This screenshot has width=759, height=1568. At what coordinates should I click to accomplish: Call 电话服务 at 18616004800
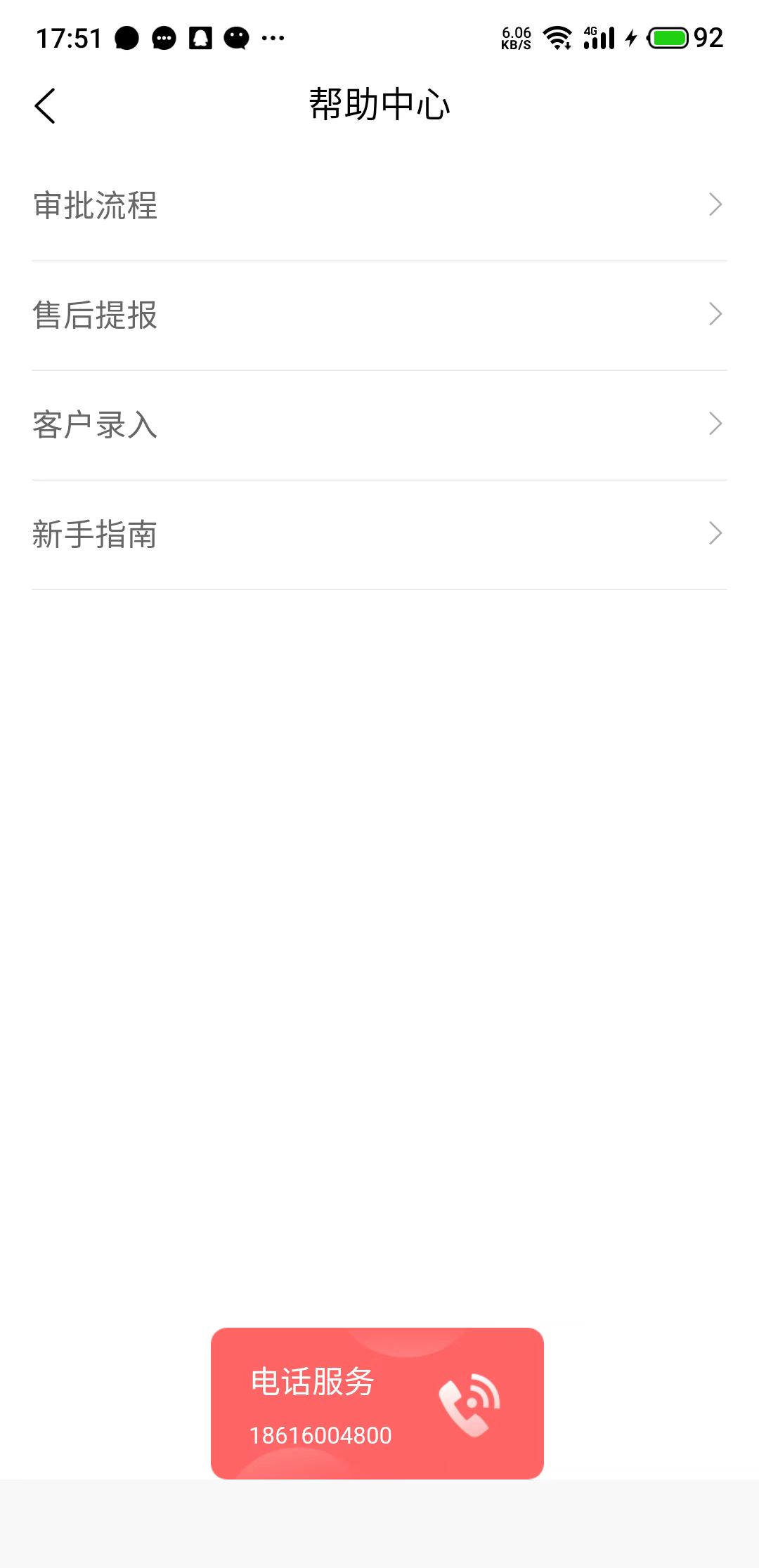click(x=377, y=1403)
